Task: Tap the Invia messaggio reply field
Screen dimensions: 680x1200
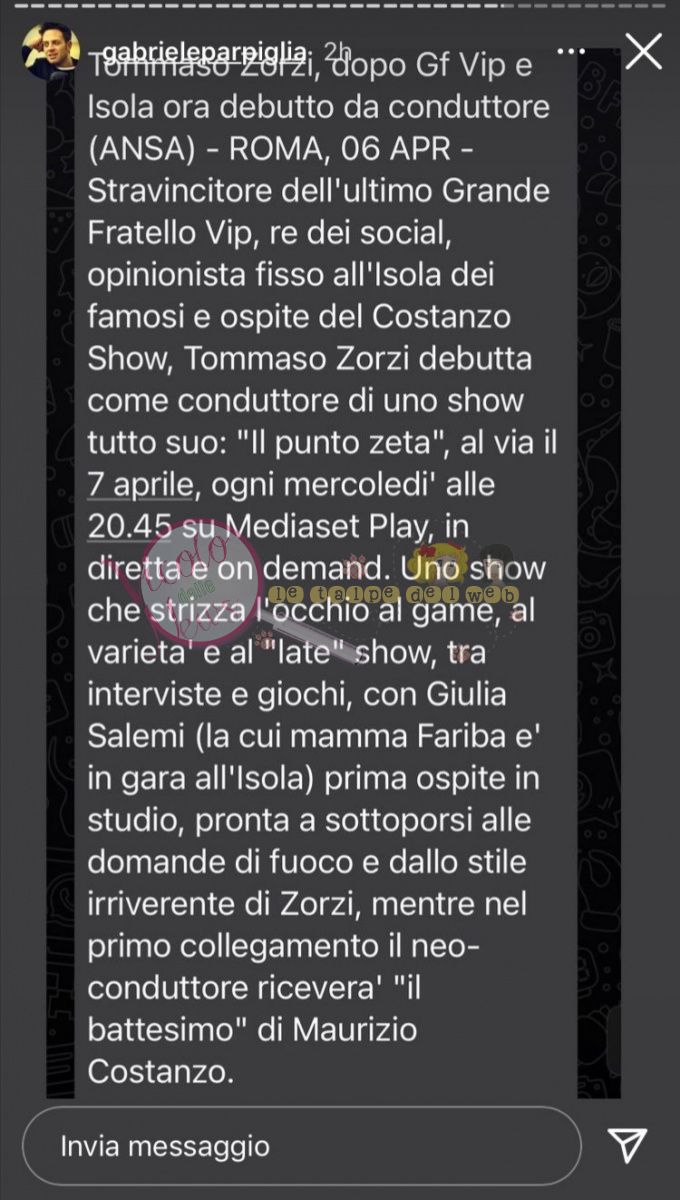Action: [300, 1145]
